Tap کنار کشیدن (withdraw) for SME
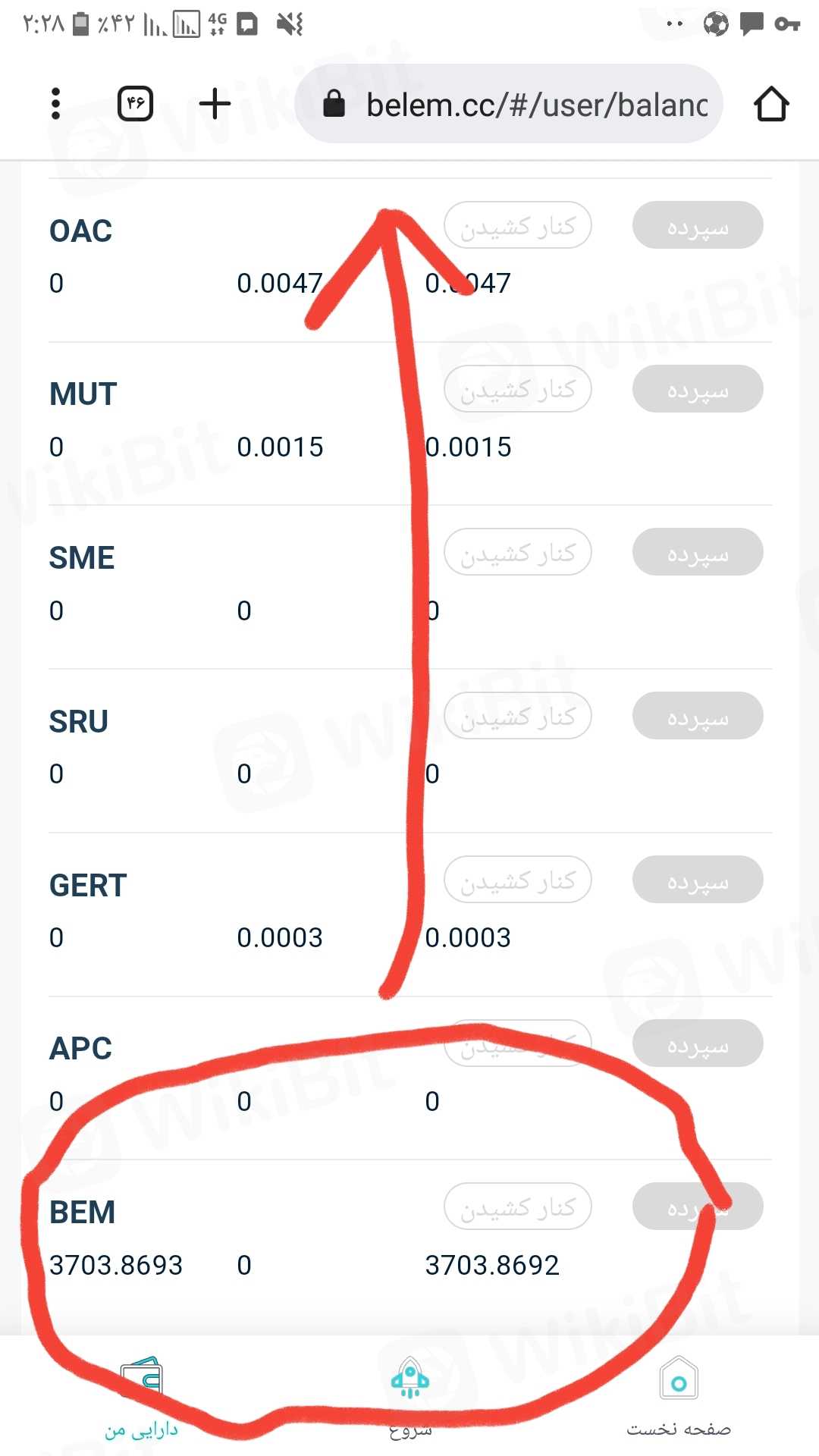This screenshot has height=1456, width=819. click(518, 552)
